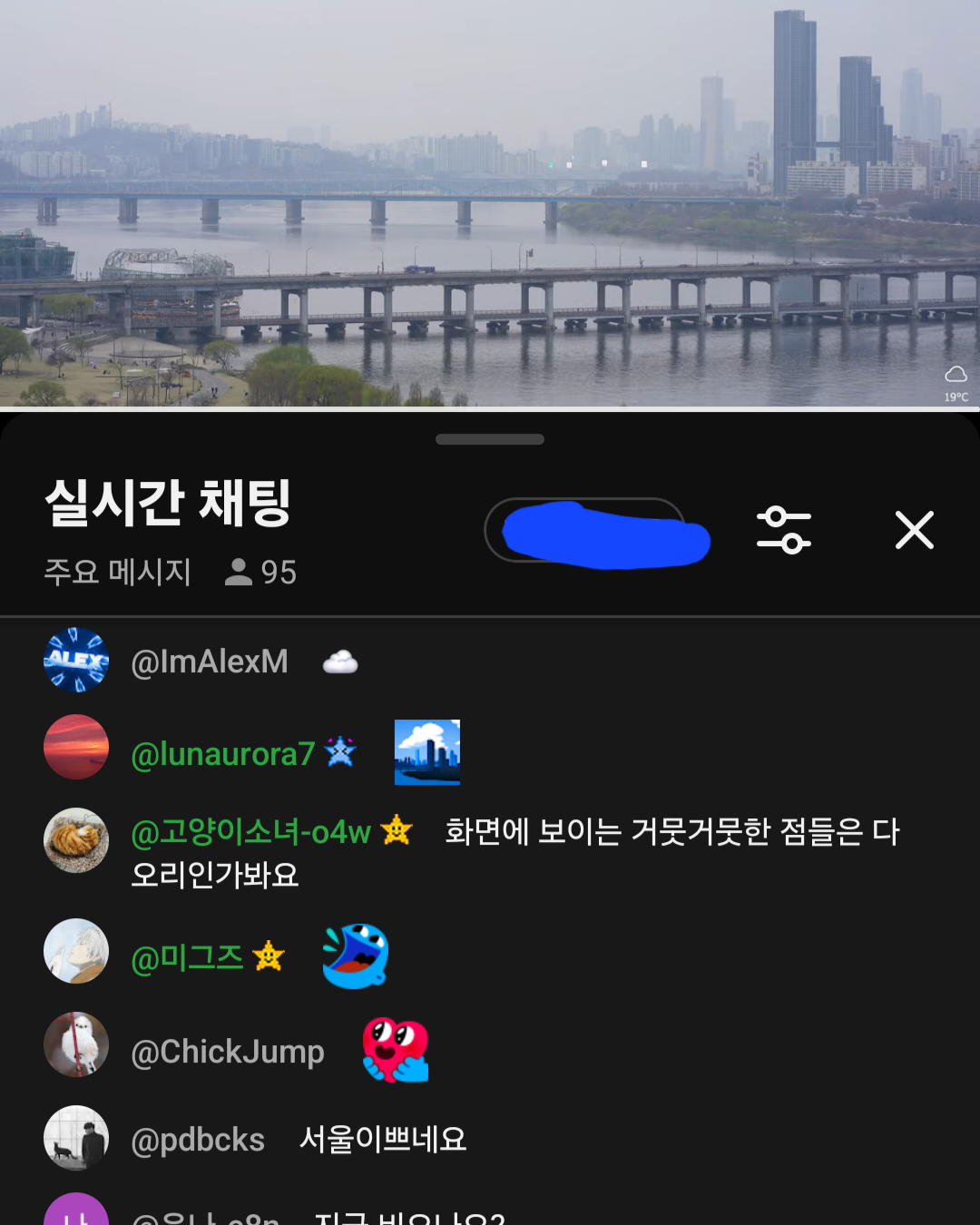Open the 주요 메시지 chat mode selector

(x=118, y=572)
